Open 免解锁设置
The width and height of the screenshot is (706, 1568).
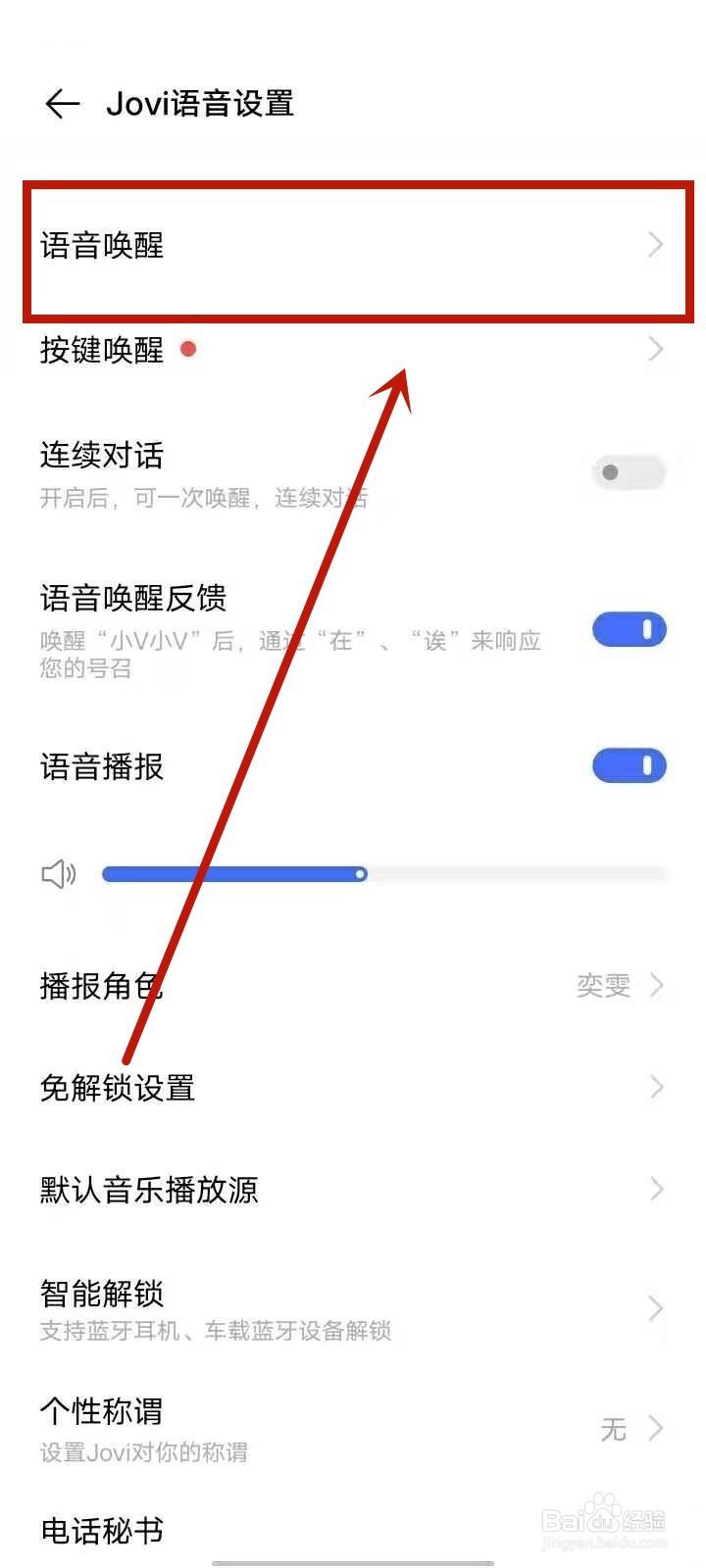pyautogui.click(x=353, y=1088)
